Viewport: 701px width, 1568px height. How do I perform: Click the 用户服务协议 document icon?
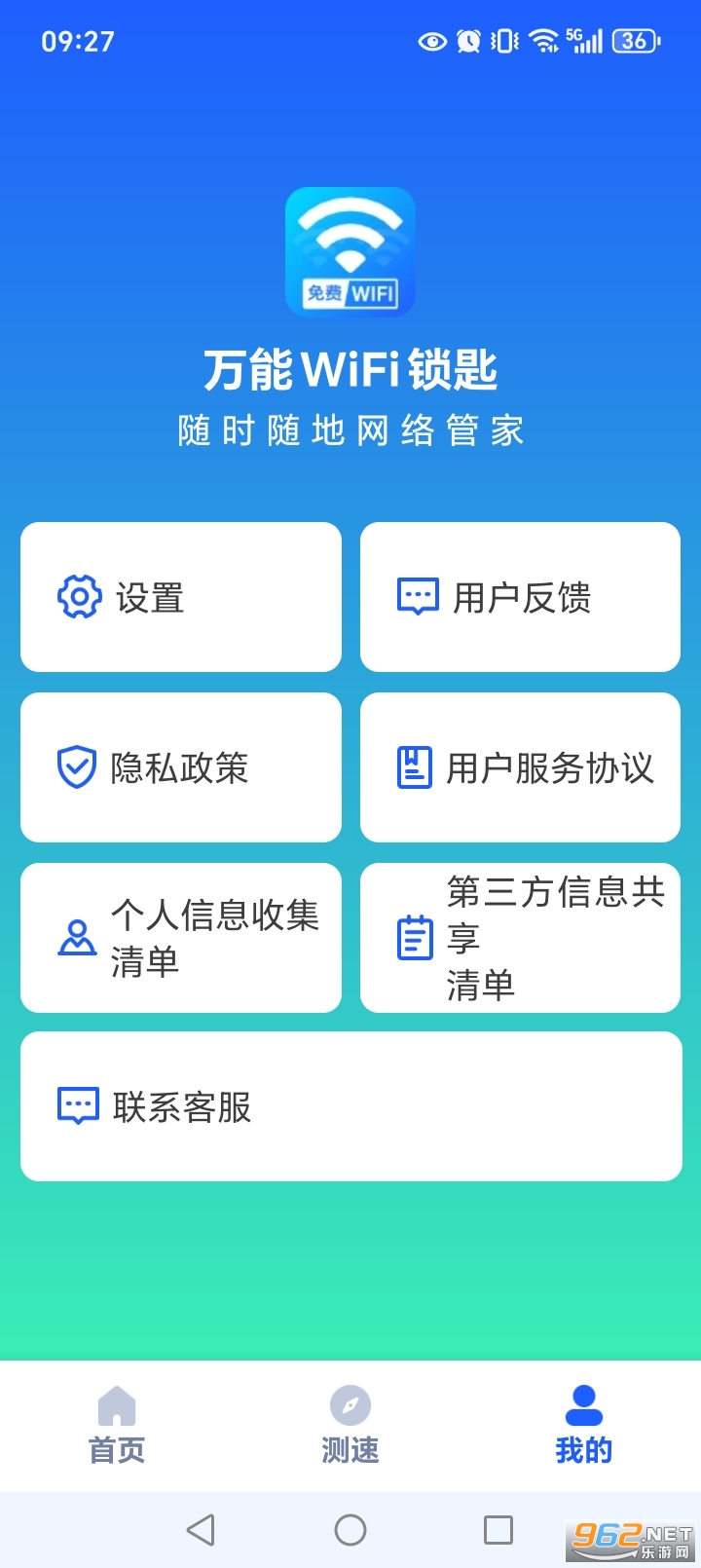(416, 766)
